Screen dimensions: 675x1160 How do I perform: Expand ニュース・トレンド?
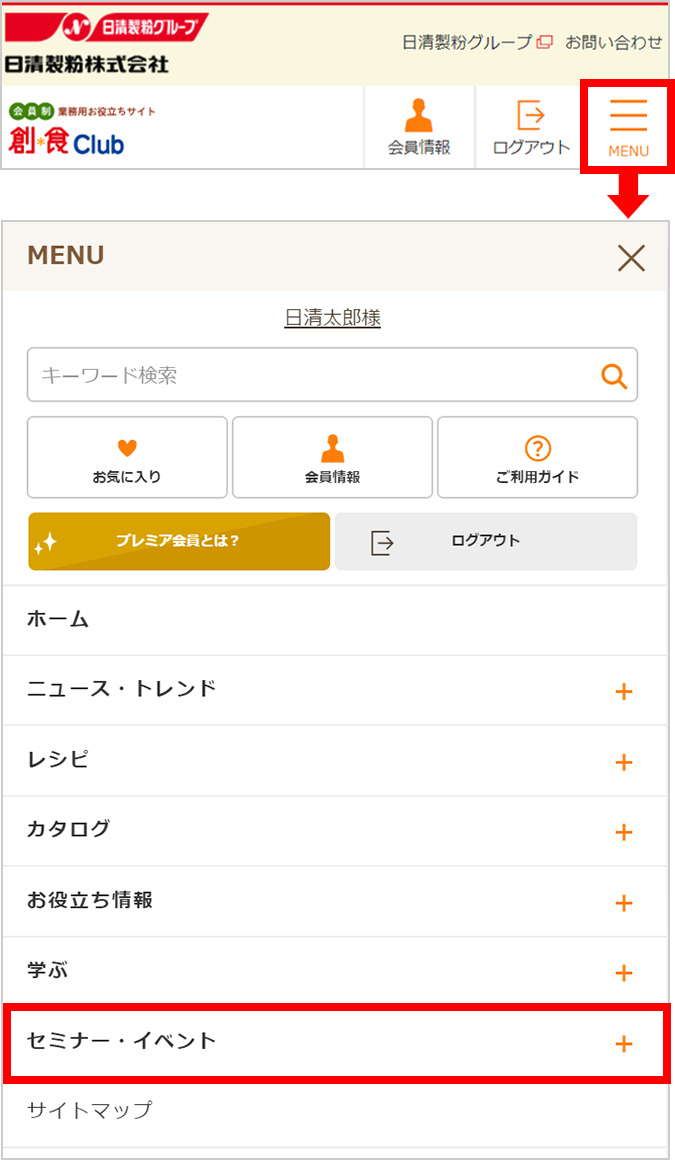point(335,690)
